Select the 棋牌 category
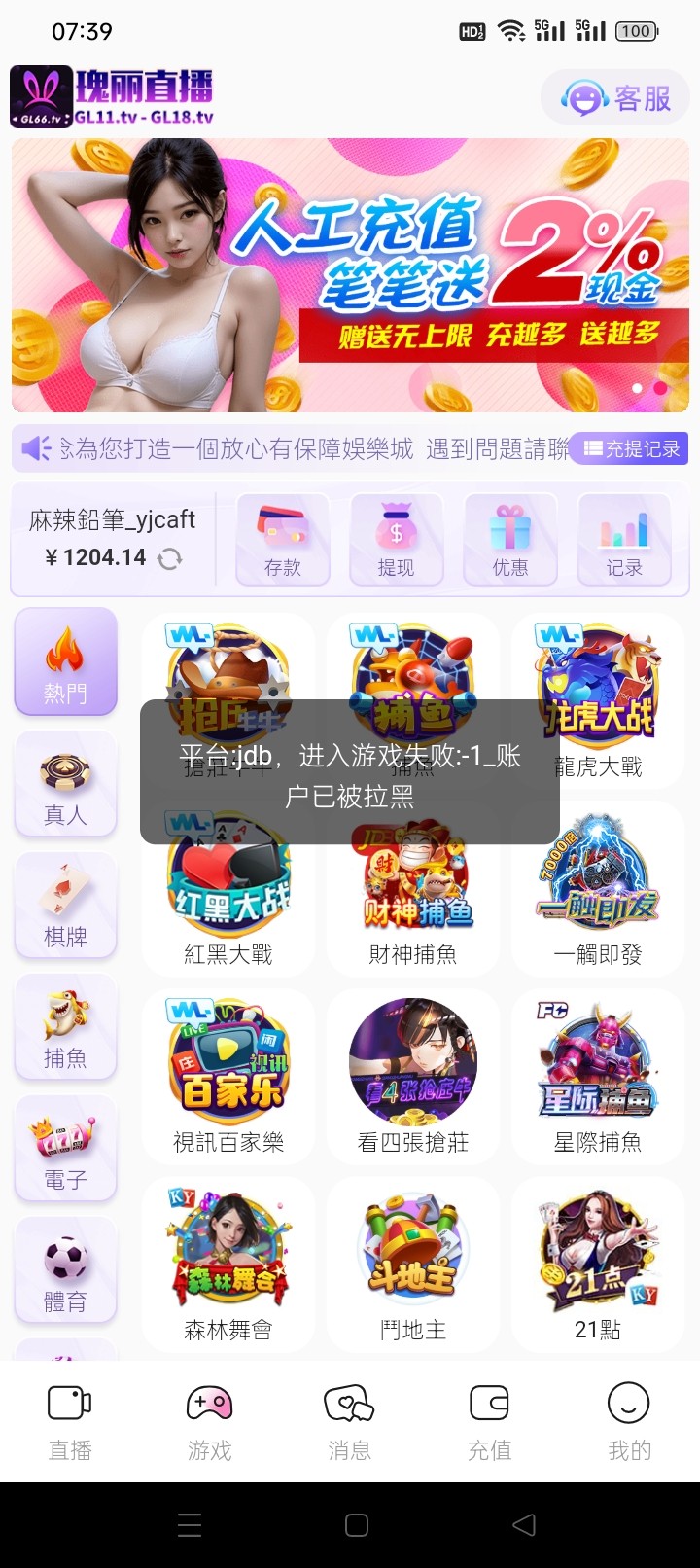This screenshot has height=1568, width=700. tap(65, 906)
